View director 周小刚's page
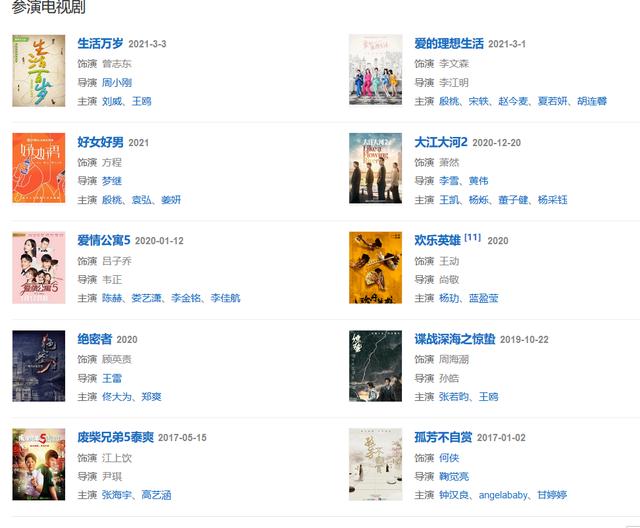640x528 pixels. [x=117, y=82]
